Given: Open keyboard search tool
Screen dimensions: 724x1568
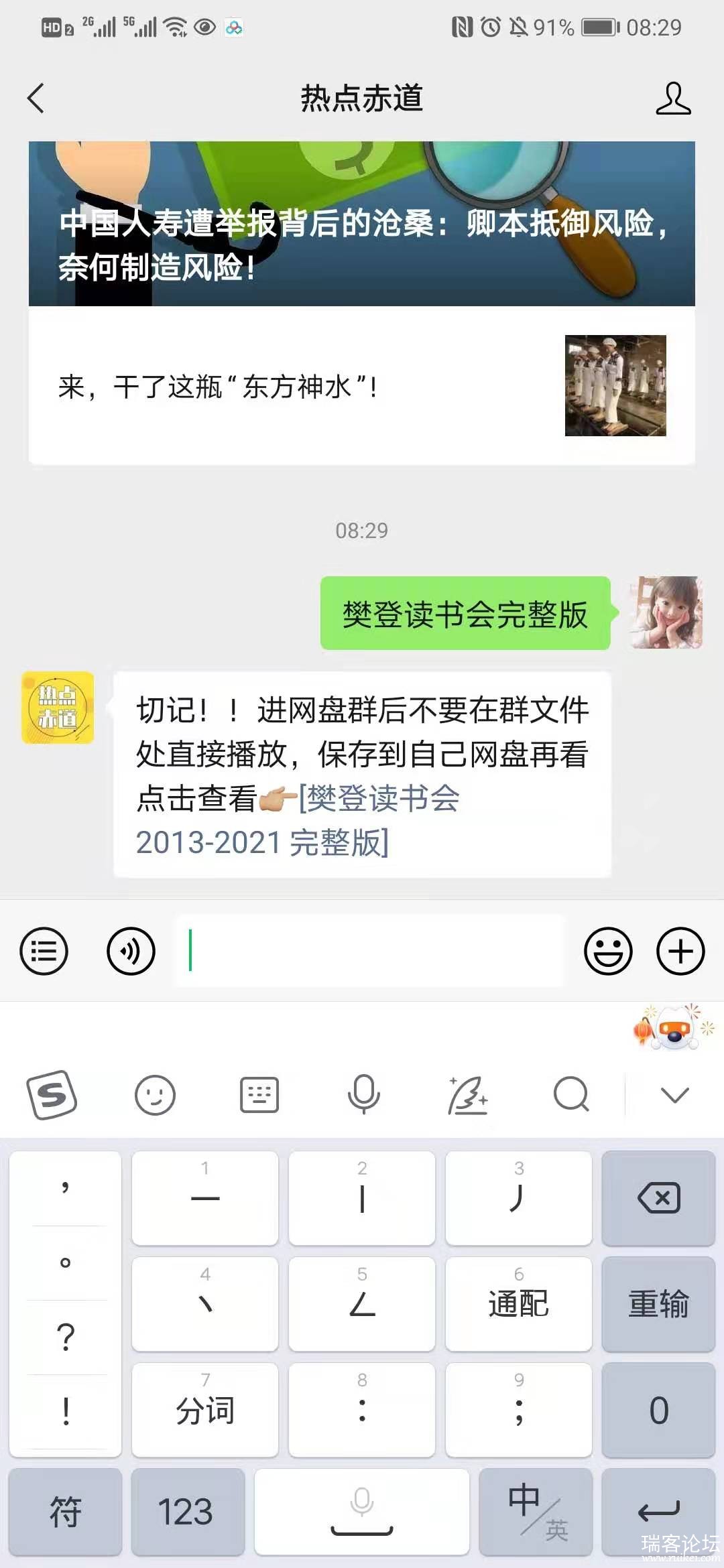Looking at the screenshot, I should (x=571, y=1095).
